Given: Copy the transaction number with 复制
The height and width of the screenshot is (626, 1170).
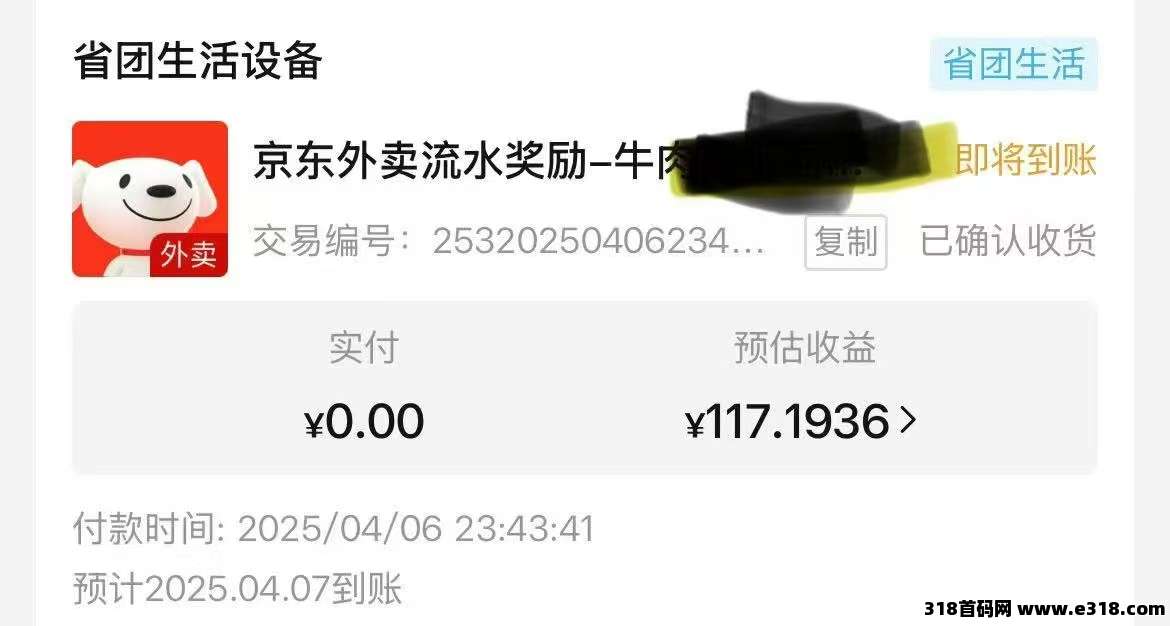Looking at the screenshot, I should (x=845, y=242).
